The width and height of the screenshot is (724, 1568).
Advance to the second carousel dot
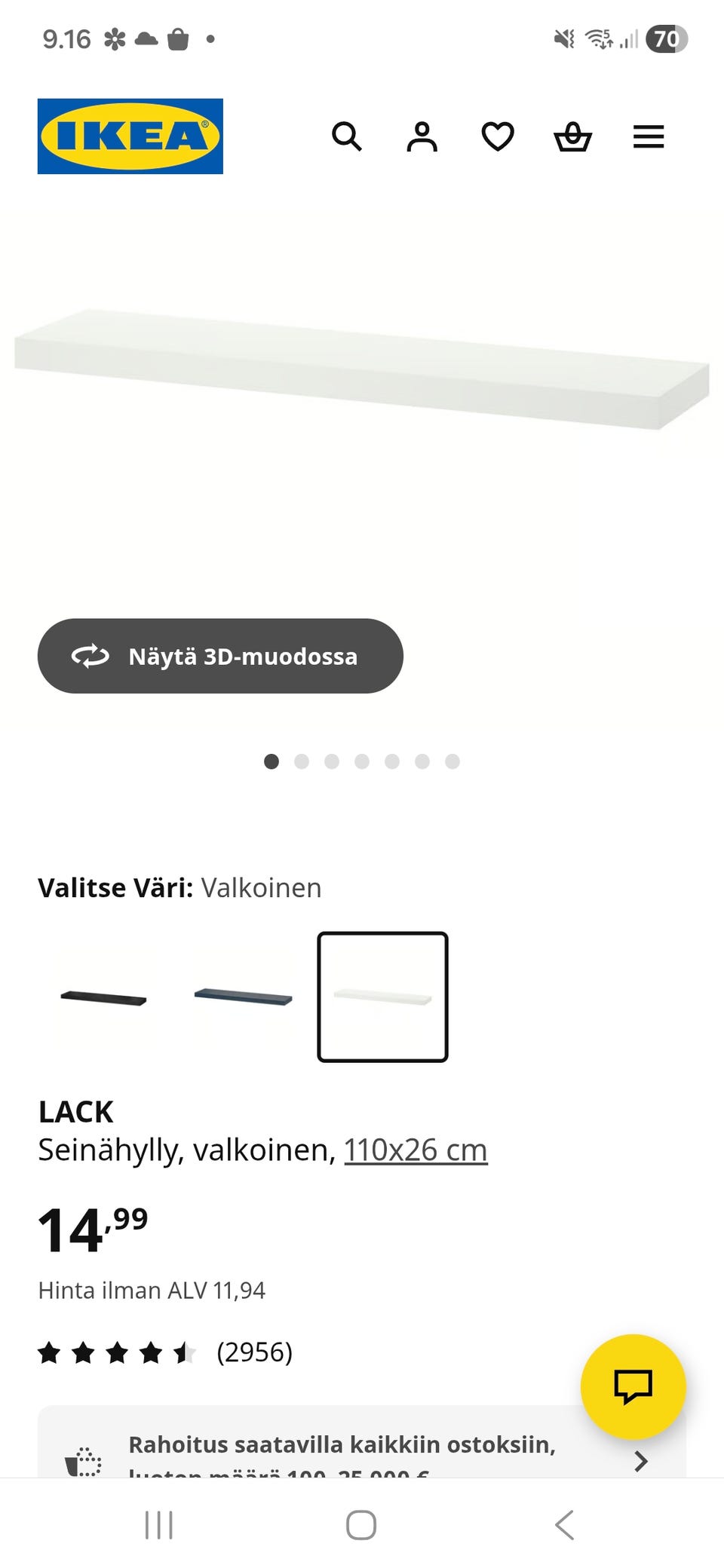pos(302,762)
